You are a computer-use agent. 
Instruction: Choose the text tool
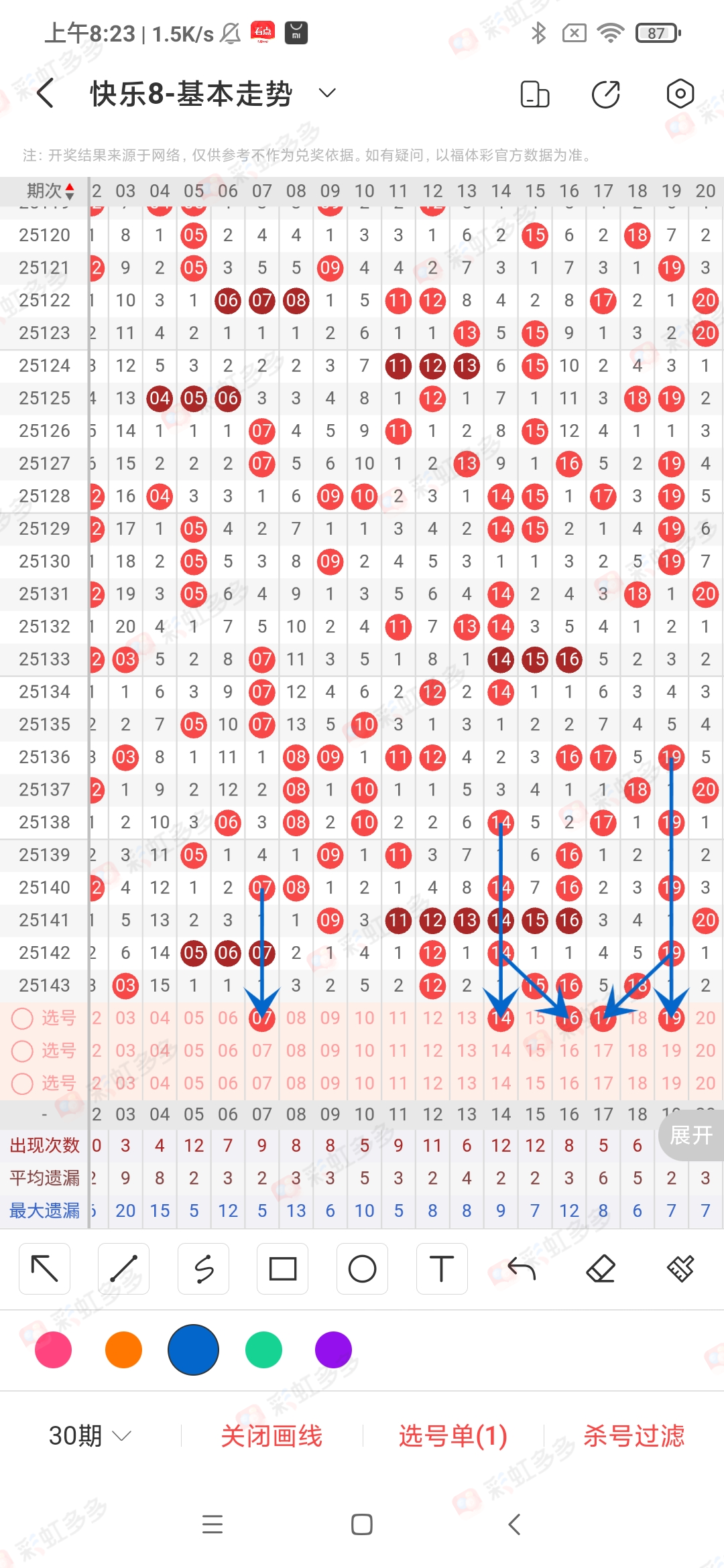click(441, 1268)
